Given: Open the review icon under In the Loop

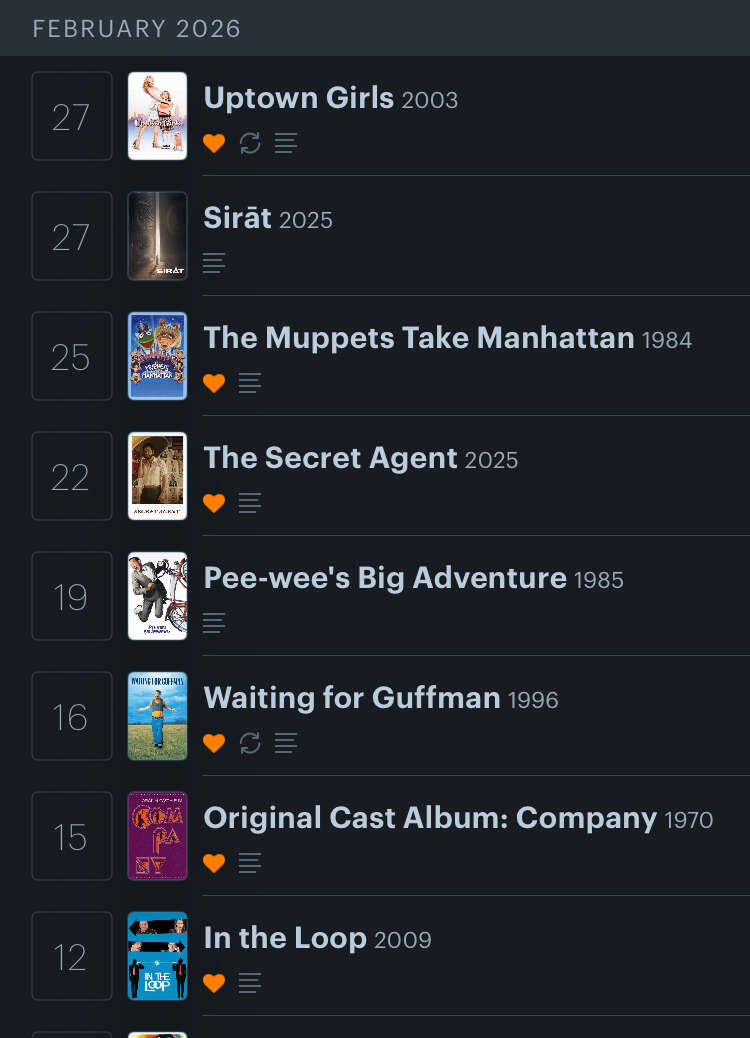Looking at the screenshot, I should pos(250,983).
